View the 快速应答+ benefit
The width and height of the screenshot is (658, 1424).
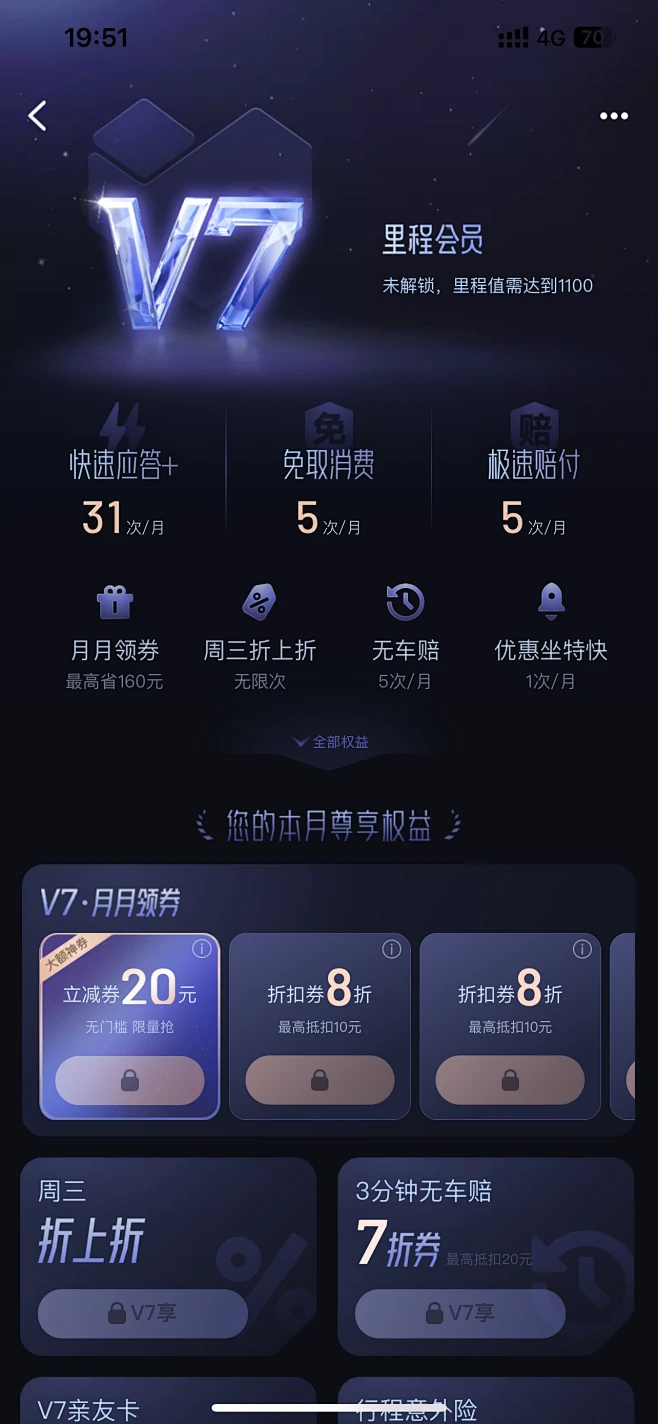click(x=123, y=485)
